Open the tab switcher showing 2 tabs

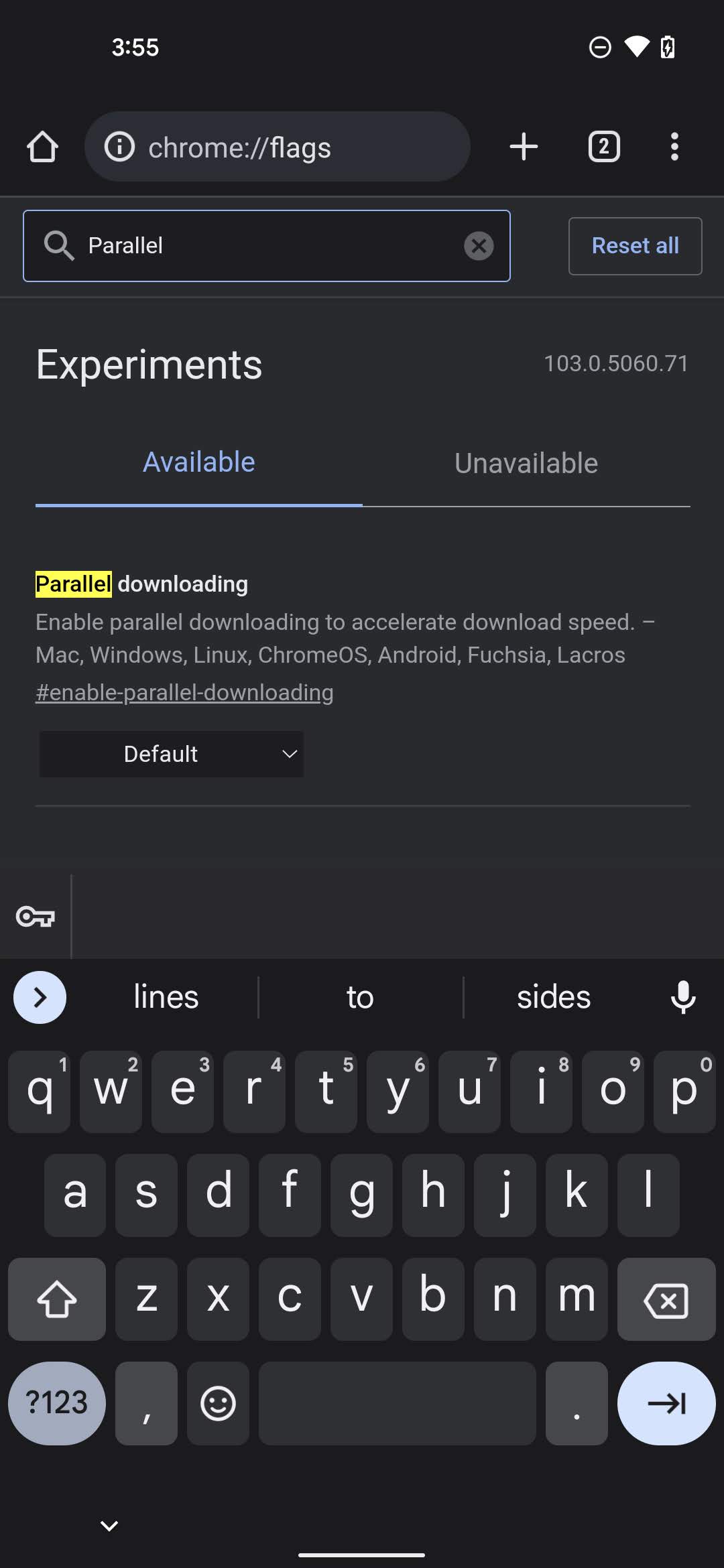click(604, 147)
